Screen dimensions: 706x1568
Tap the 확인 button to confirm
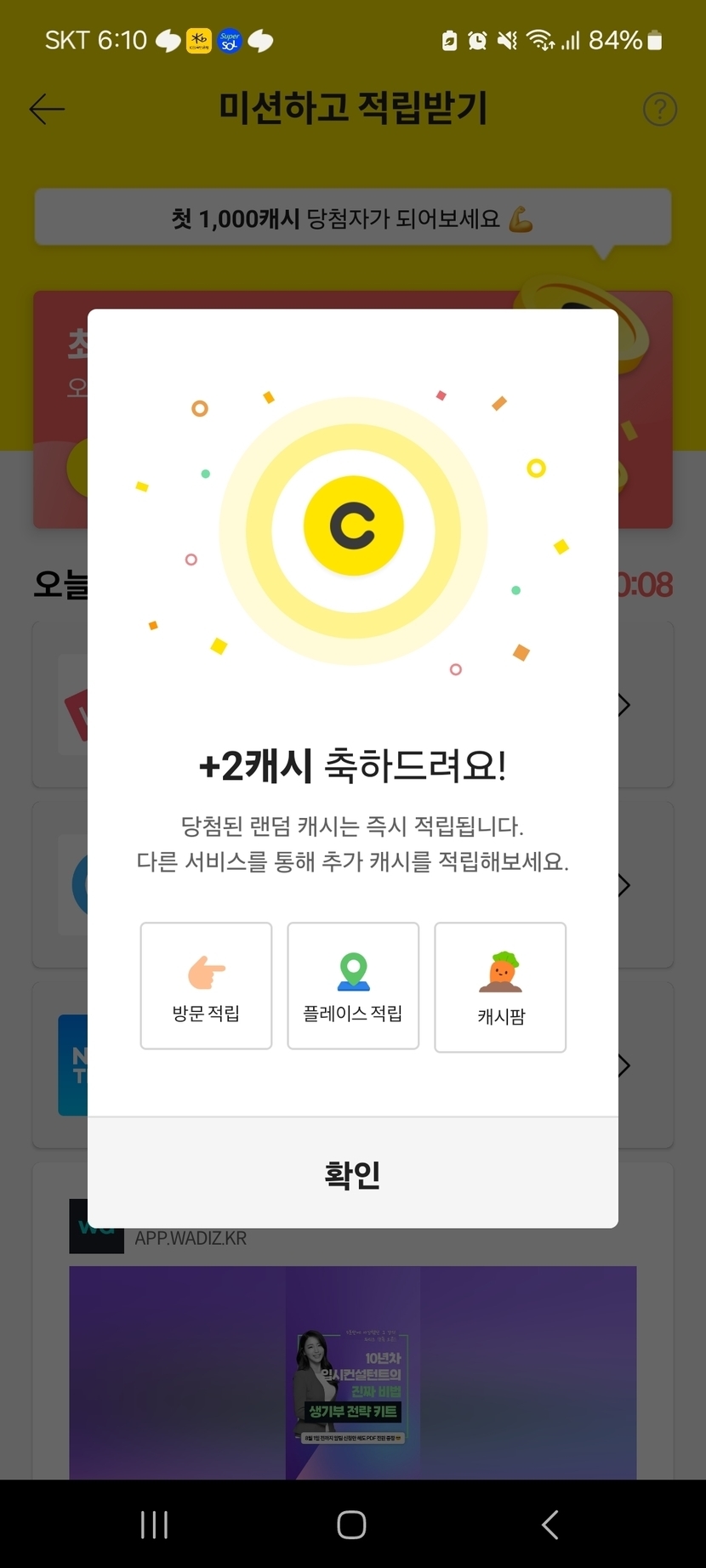point(353,1173)
